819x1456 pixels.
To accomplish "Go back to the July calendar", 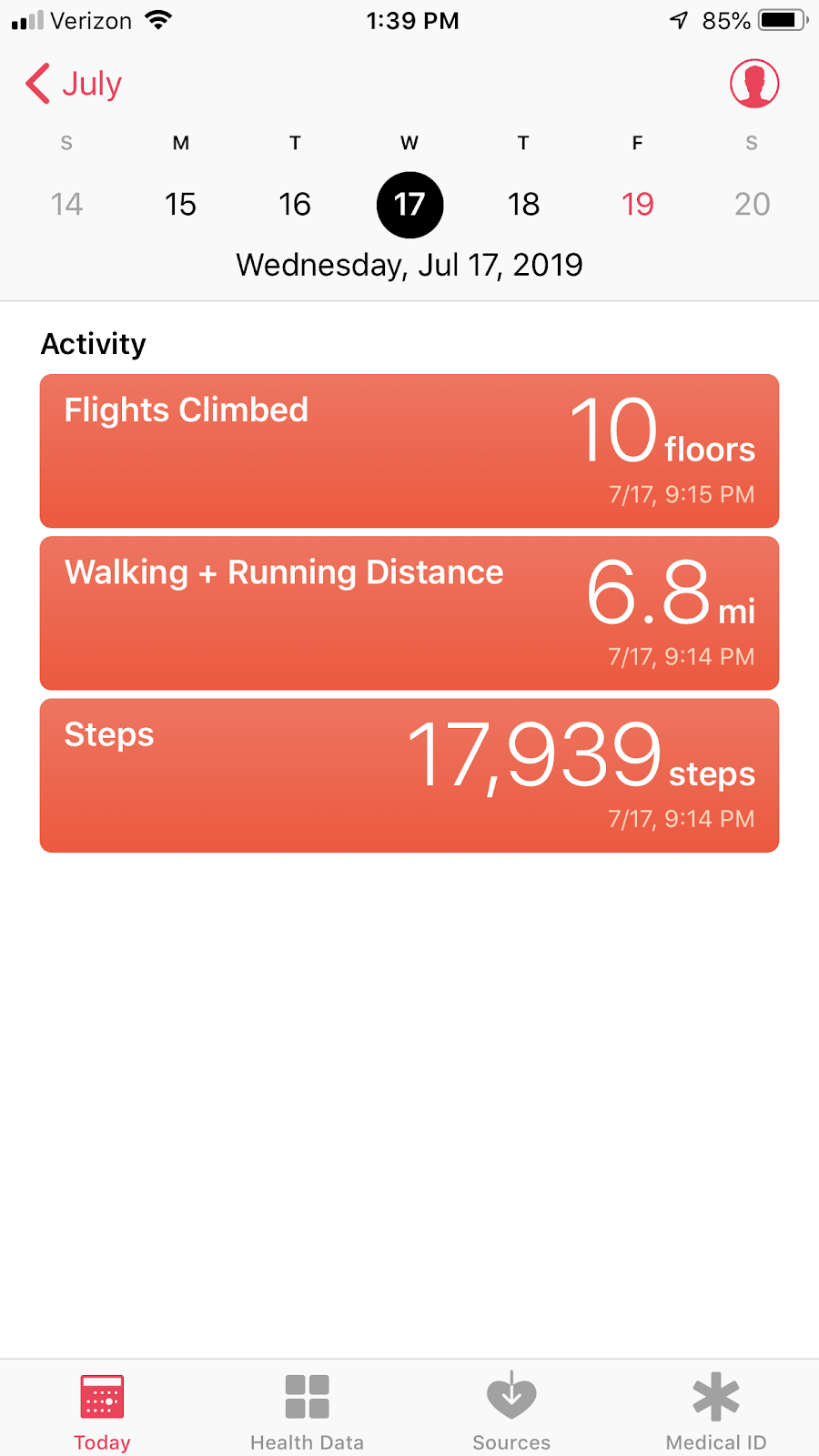I will [75, 84].
